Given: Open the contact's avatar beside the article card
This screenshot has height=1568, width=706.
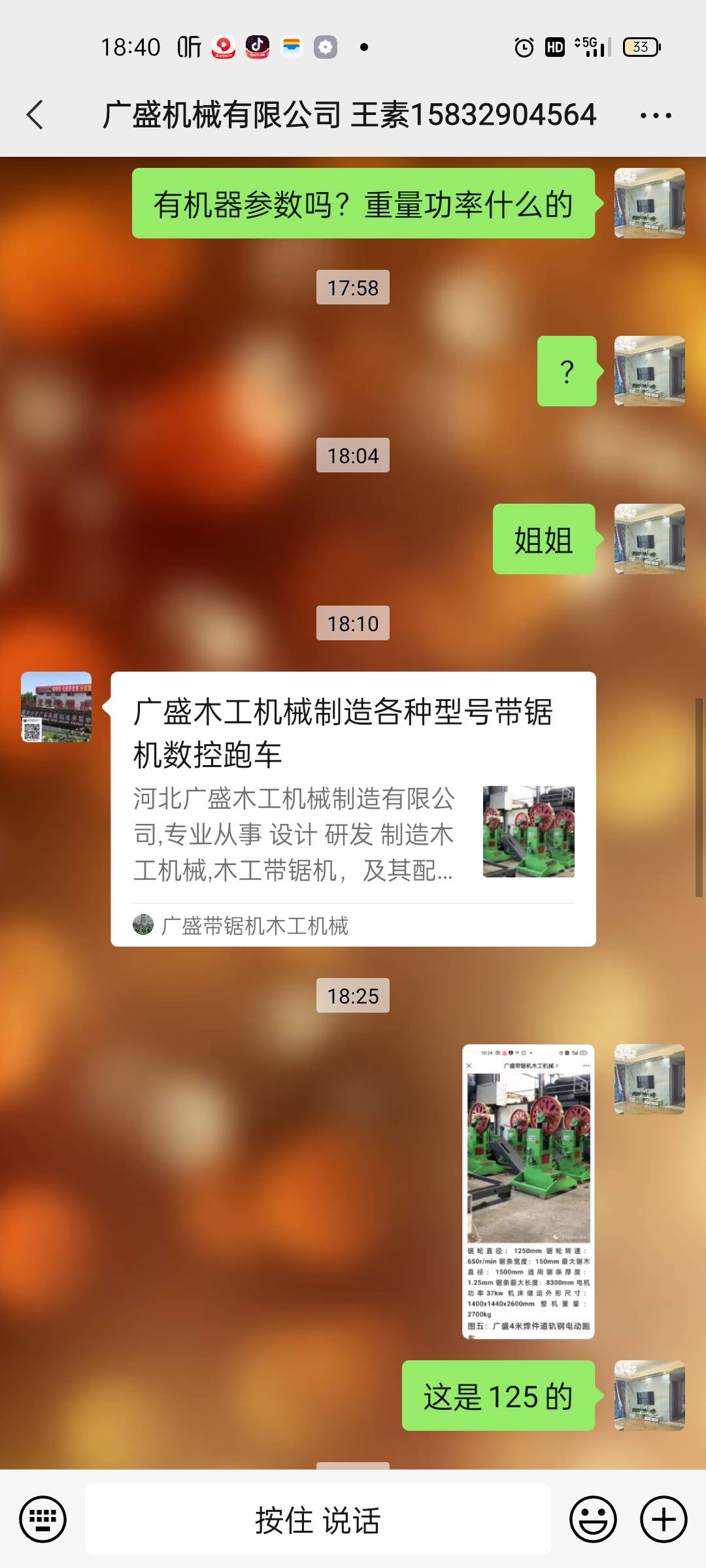Looking at the screenshot, I should pyautogui.click(x=56, y=707).
